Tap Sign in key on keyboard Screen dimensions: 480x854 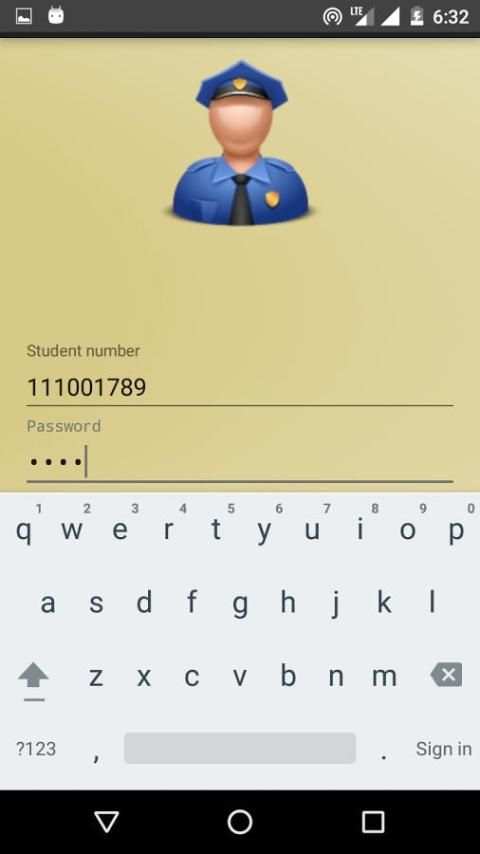click(x=443, y=749)
